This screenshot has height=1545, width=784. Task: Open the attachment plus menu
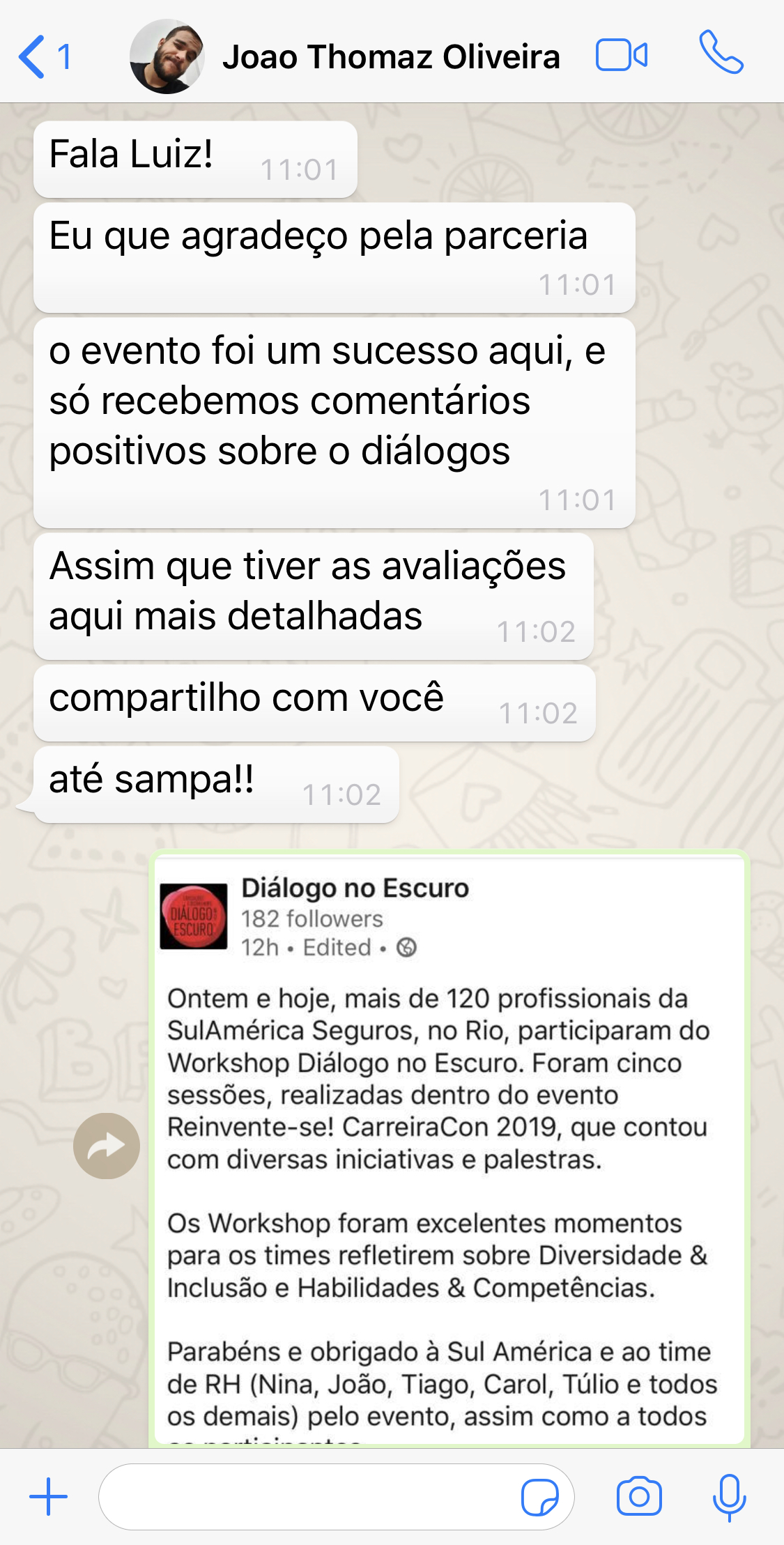pos(49,1496)
